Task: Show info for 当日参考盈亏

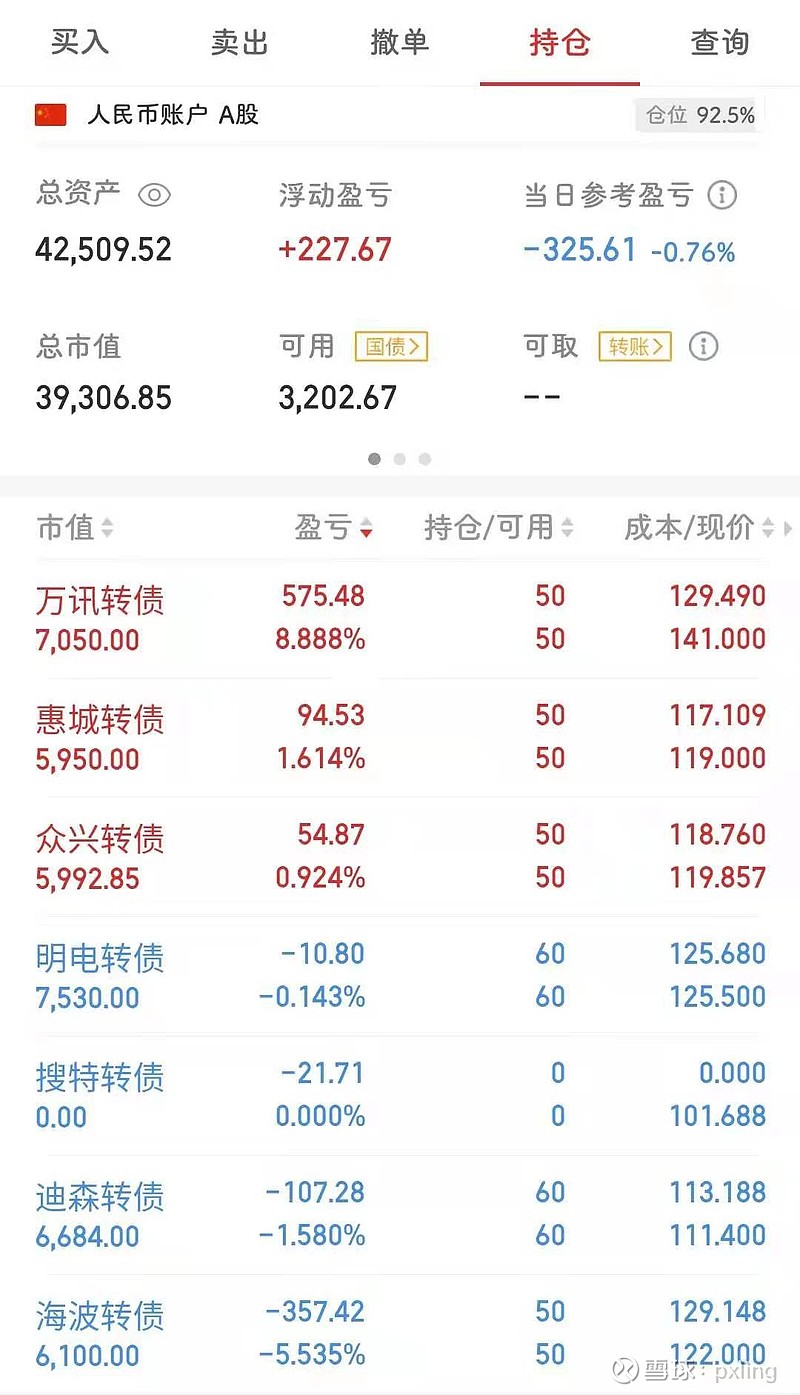Action: pyautogui.click(x=722, y=195)
